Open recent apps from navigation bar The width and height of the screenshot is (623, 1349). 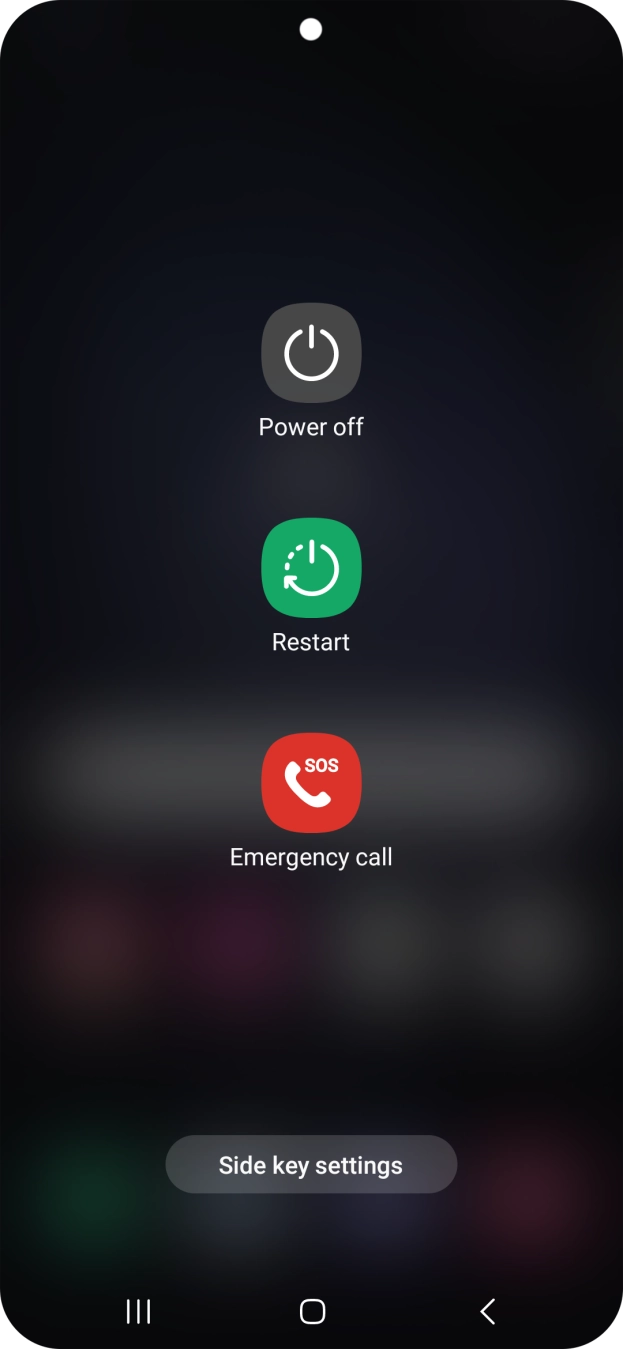(138, 1311)
